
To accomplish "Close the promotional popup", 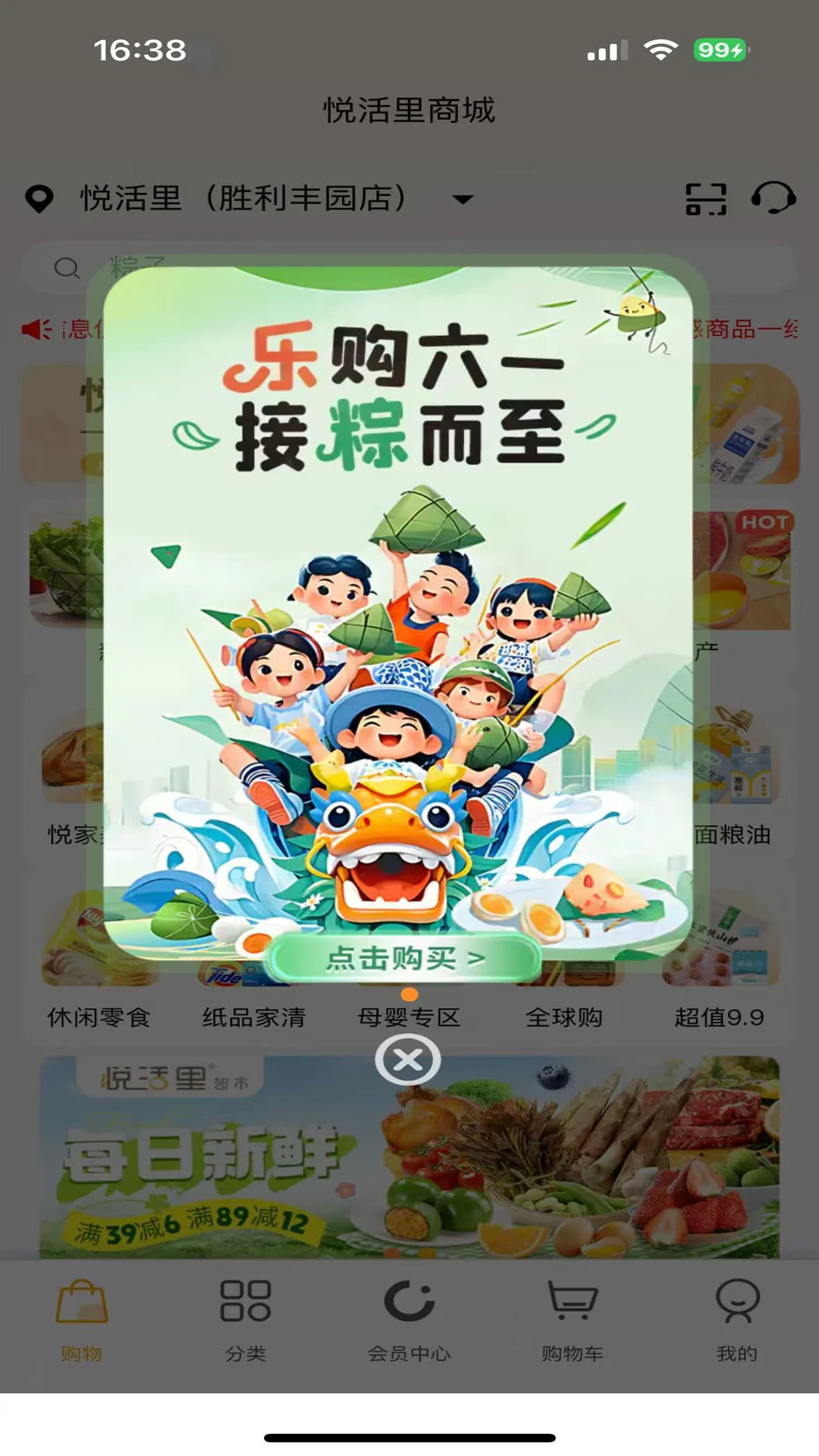I will [408, 1059].
